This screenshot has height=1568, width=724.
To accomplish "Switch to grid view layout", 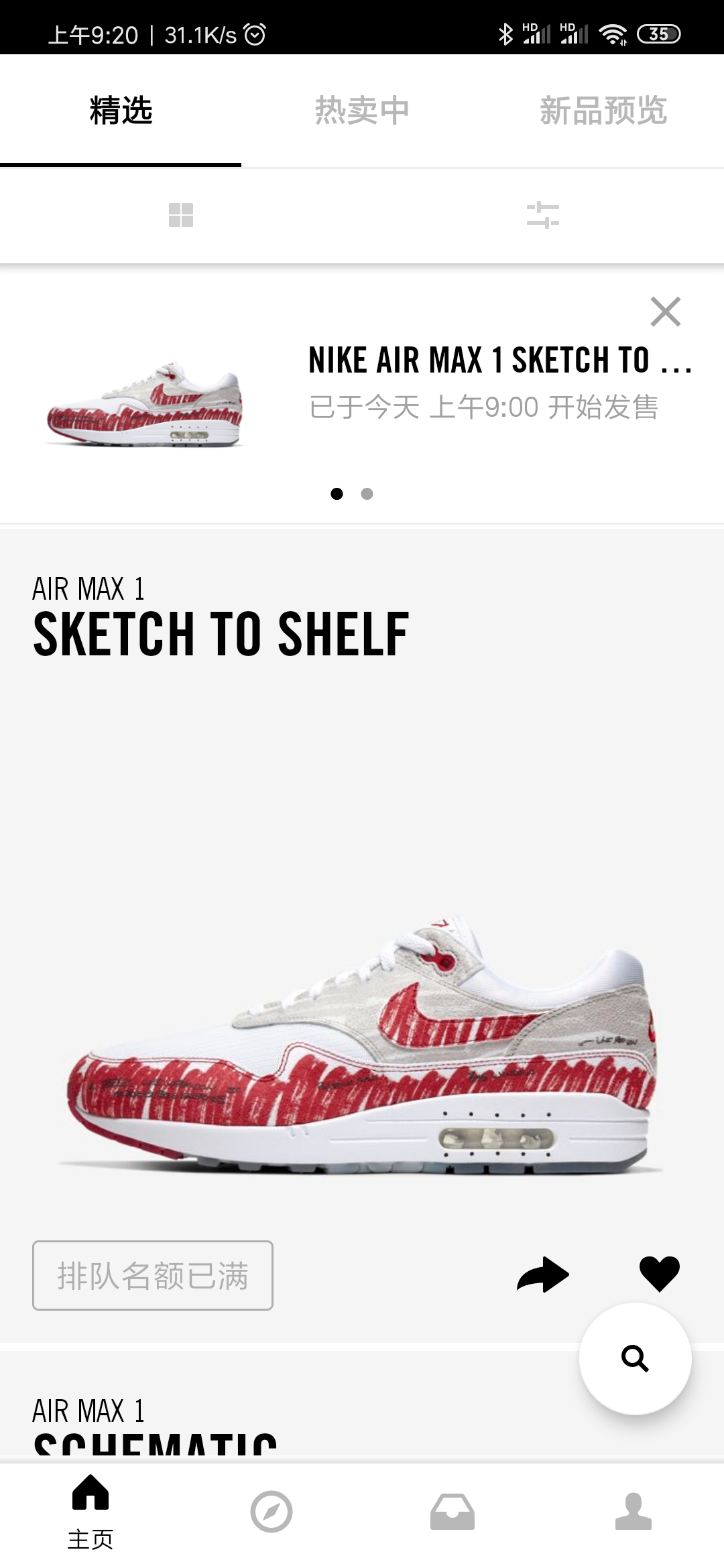I will click(x=181, y=215).
